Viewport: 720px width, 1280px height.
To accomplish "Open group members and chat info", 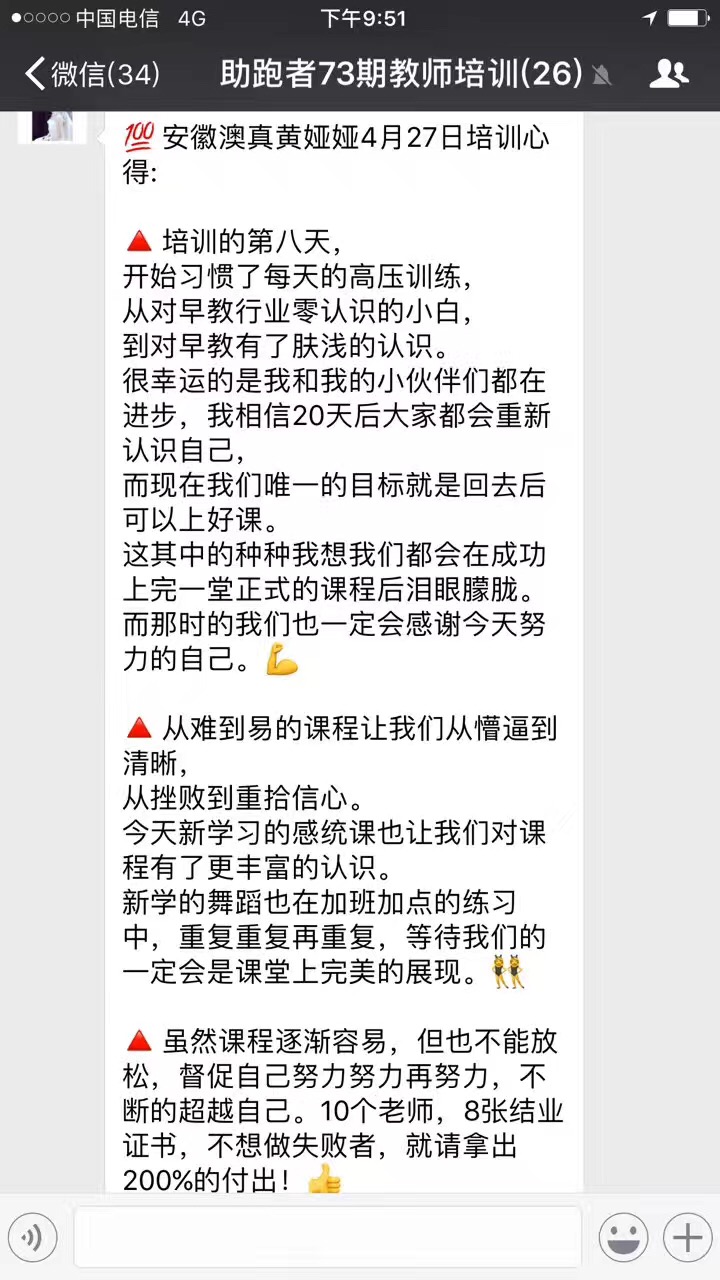I will tap(669, 74).
